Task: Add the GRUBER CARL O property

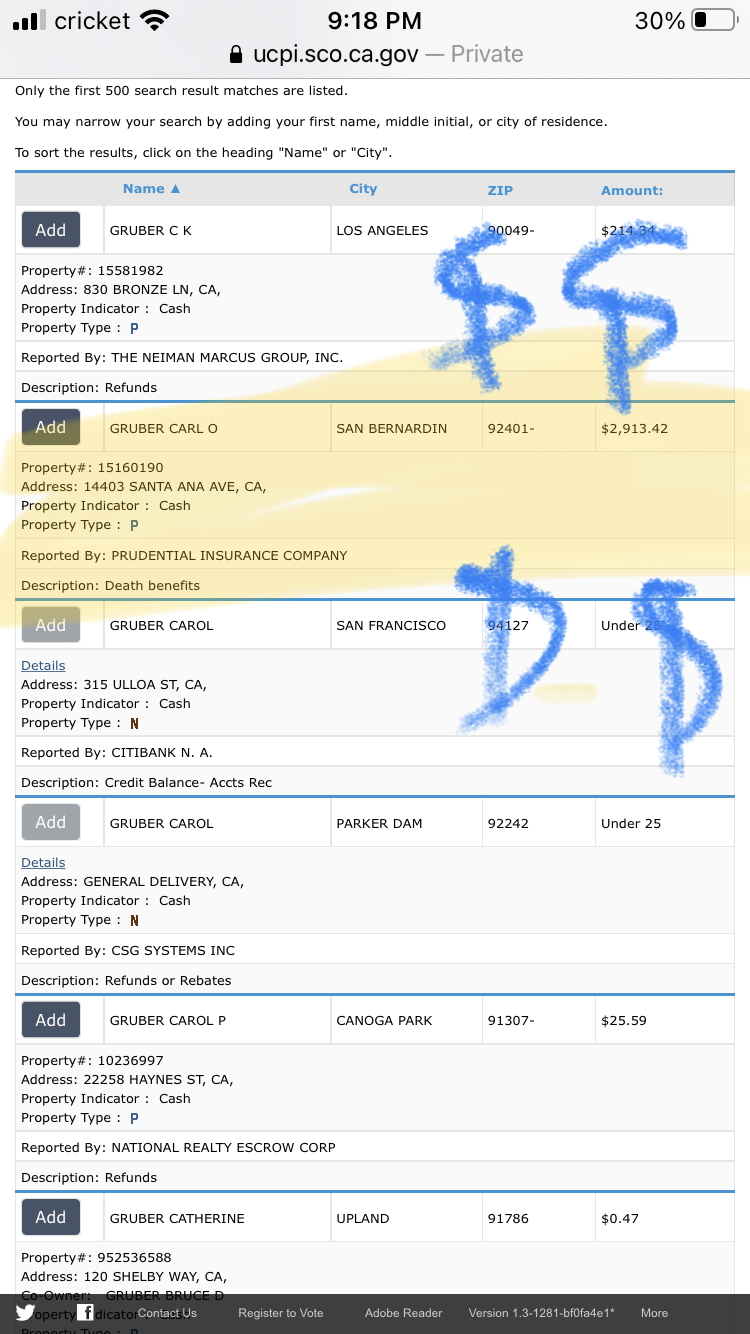Action: (51, 427)
